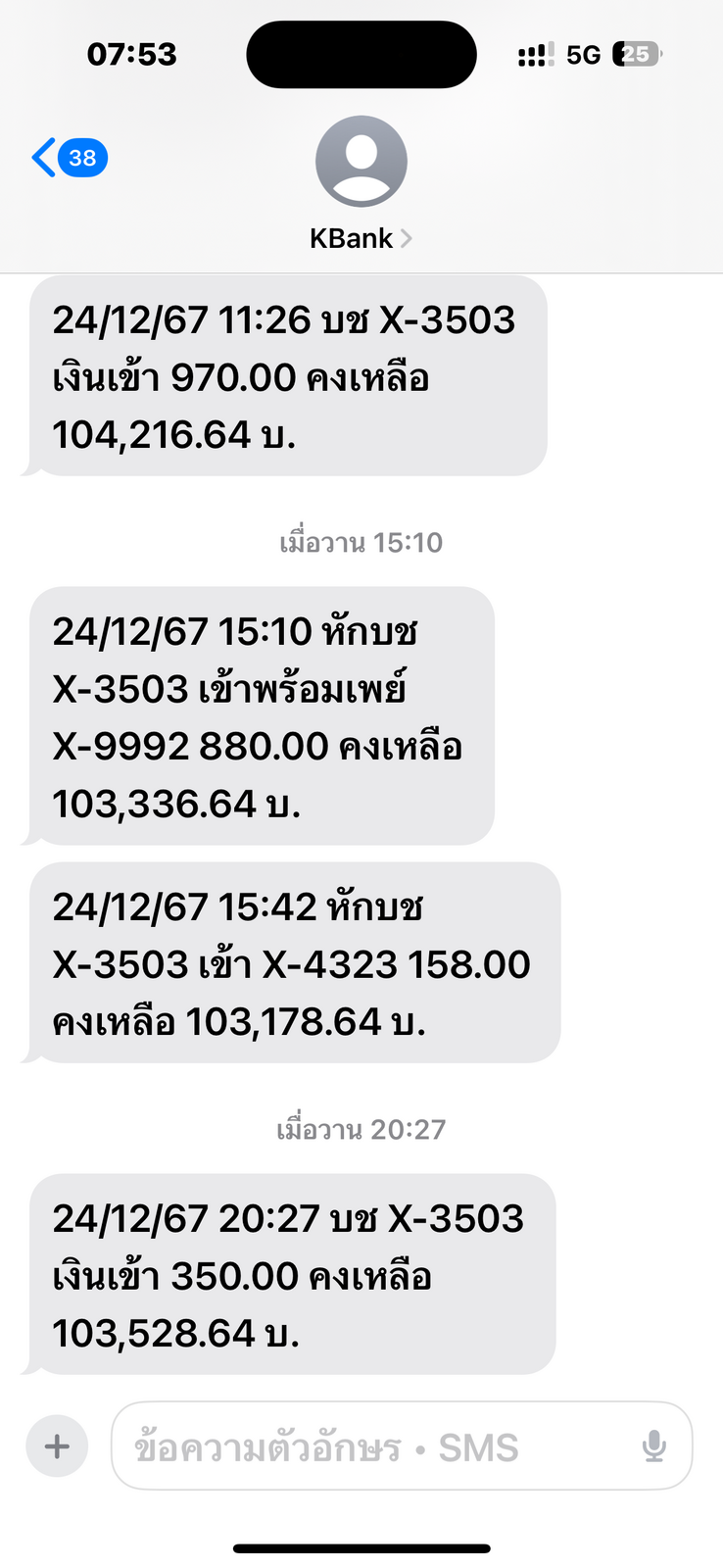This screenshot has height=1568, width=723.
Task: Tap the KBank name label
Action: coord(351,237)
